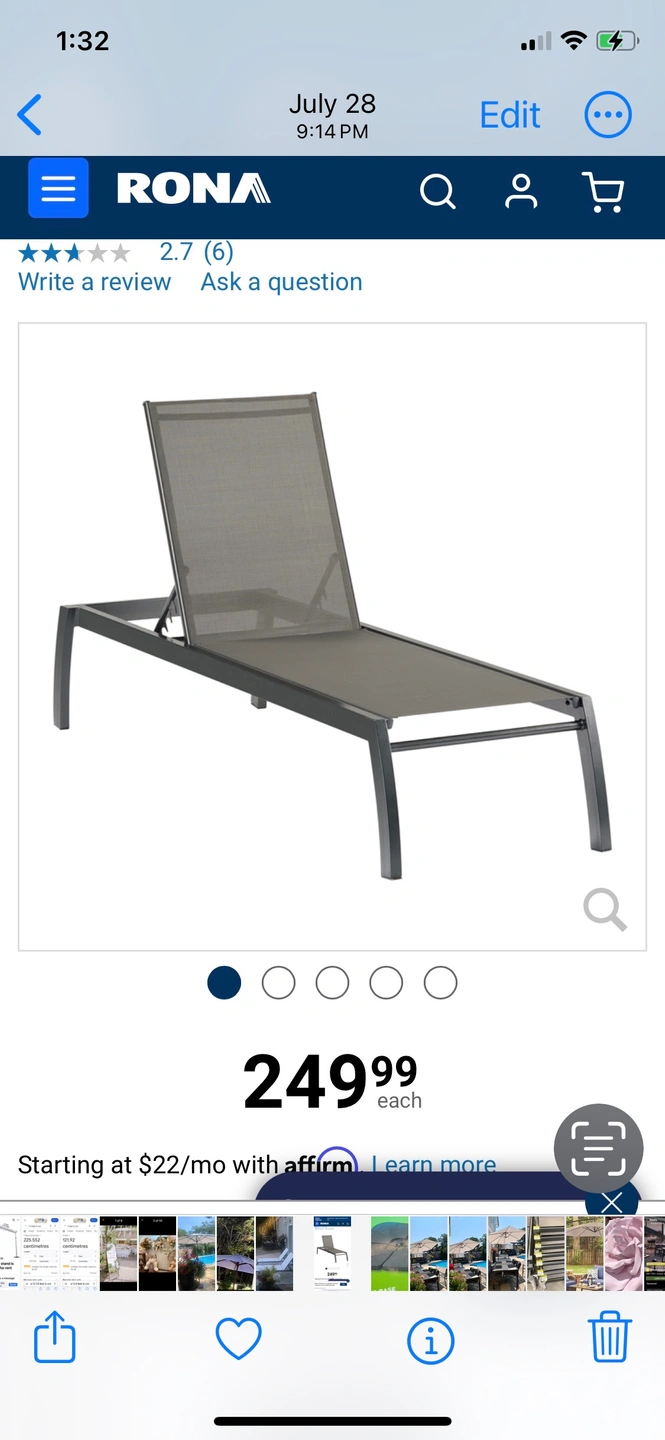Share this photo

54,1338
